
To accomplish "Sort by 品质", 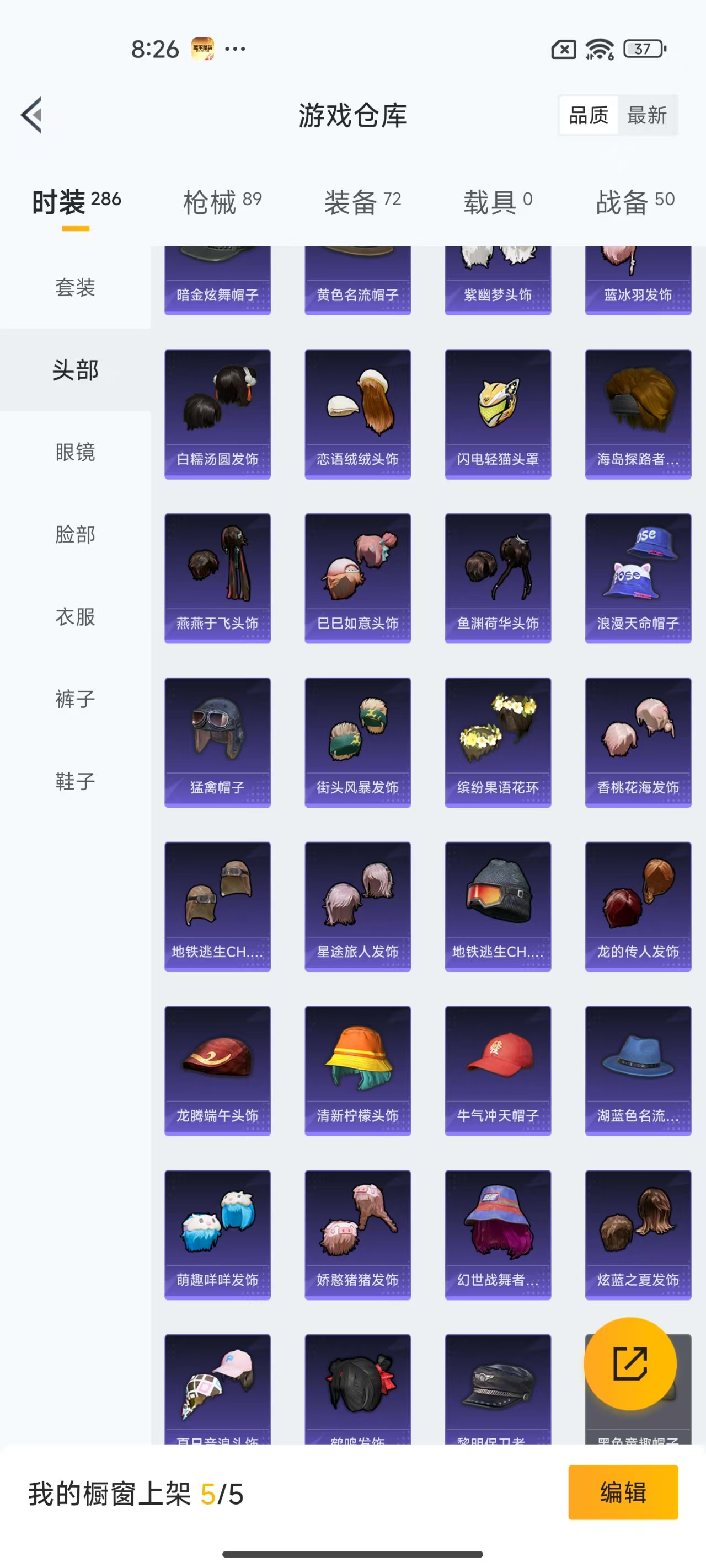I will tap(589, 115).
